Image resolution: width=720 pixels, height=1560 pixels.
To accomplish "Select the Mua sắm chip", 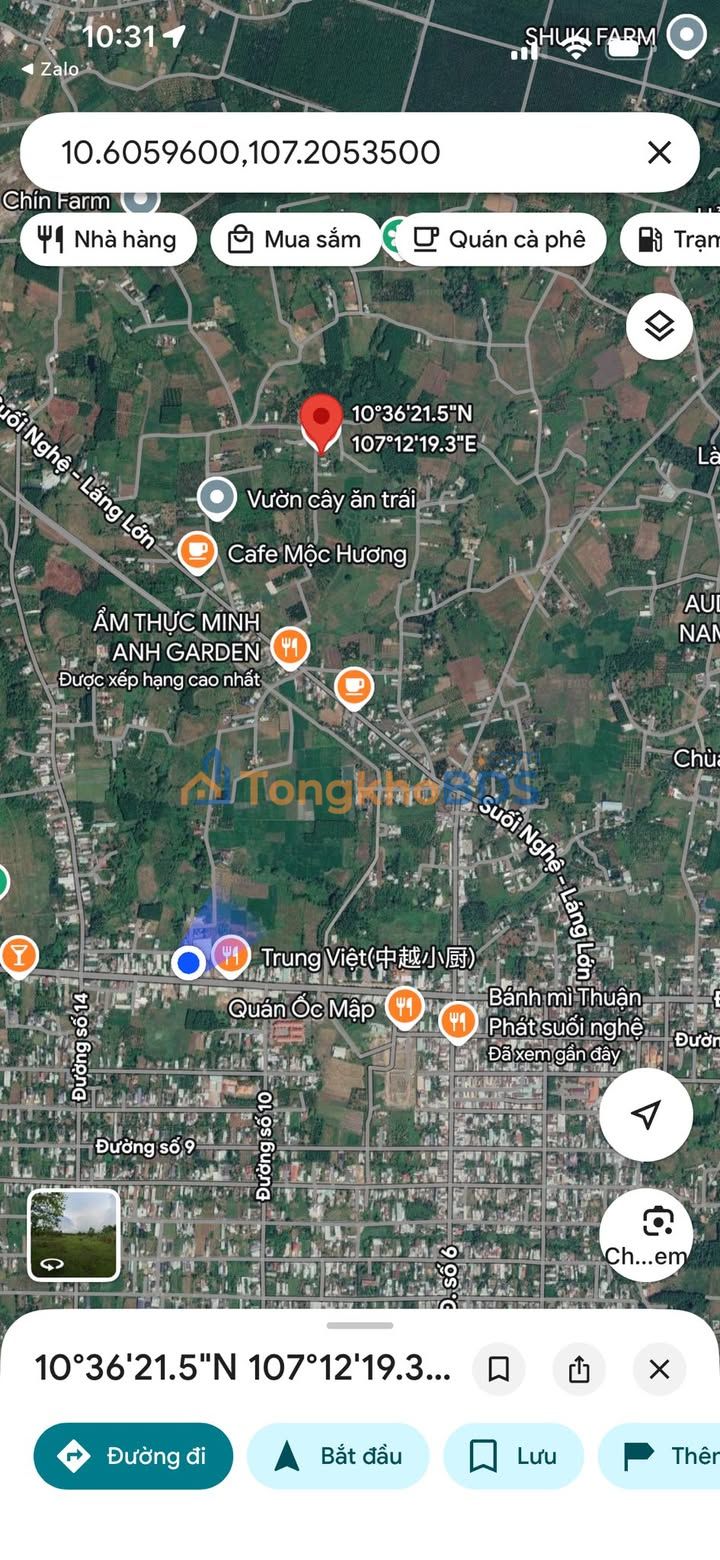I will [295, 240].
